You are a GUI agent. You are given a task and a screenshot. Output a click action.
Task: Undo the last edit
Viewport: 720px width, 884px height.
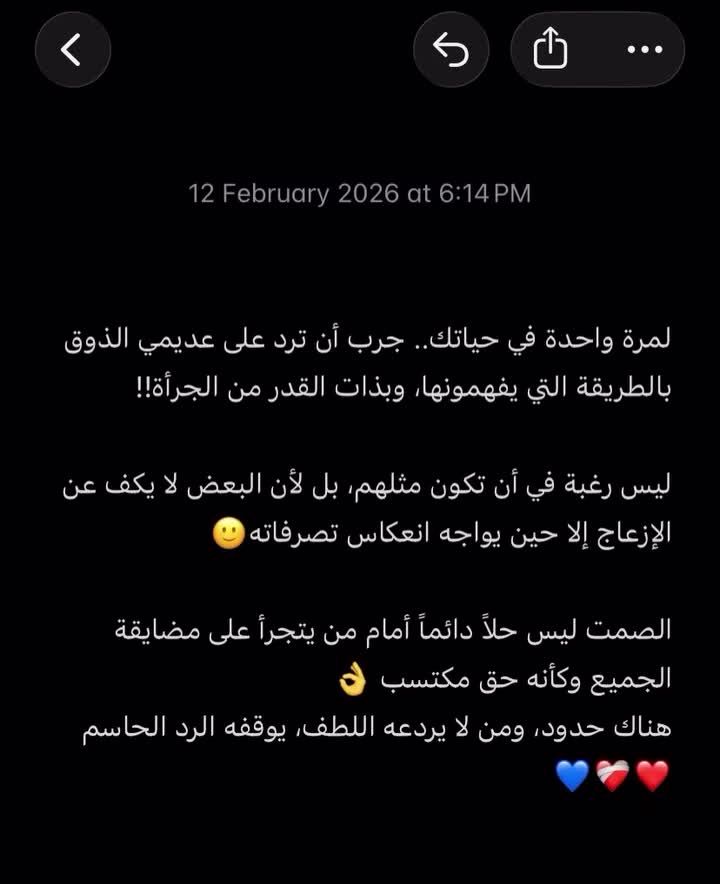451,50
